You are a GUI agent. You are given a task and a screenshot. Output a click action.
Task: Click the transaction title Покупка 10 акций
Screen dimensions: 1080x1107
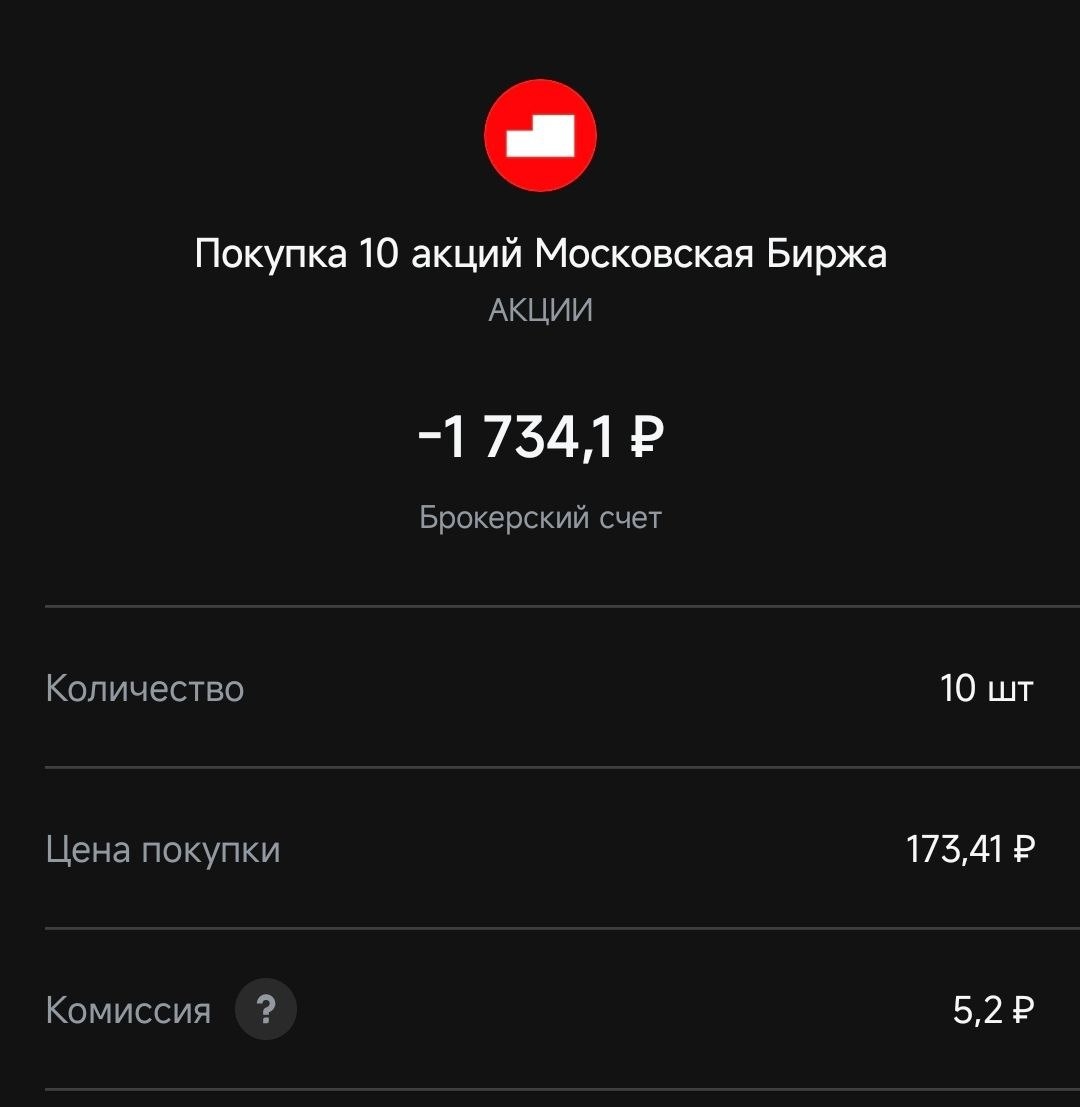[540, 253]
